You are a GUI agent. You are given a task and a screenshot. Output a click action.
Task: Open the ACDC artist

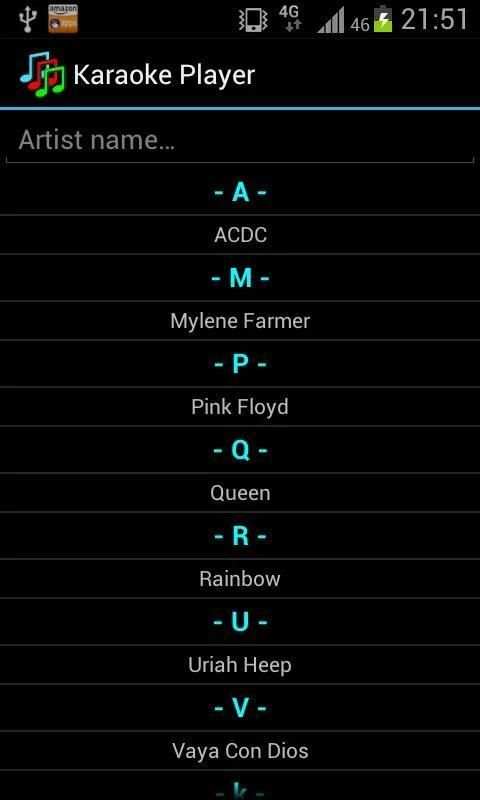[x=240, y=235]
